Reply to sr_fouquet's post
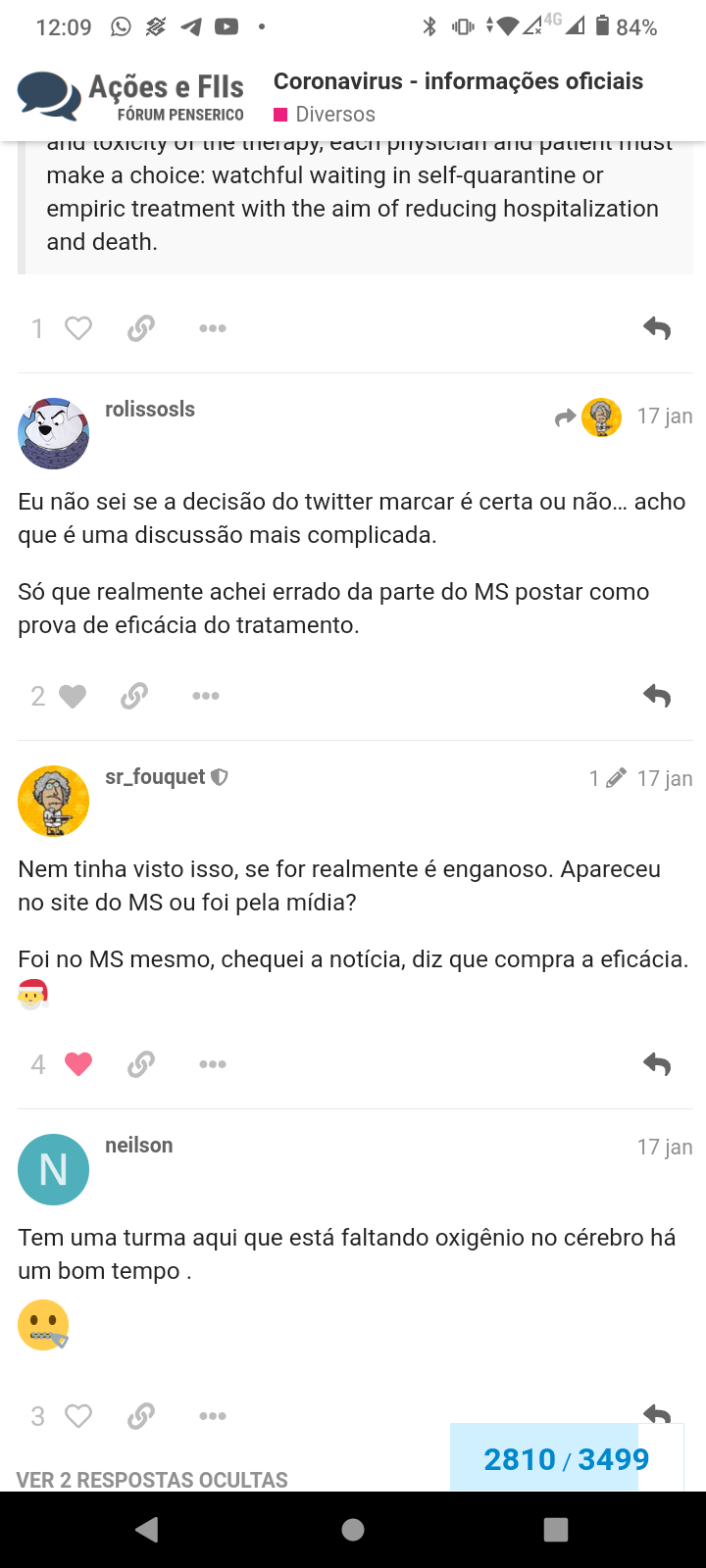The height and width of the screenshot is (1568, 706). pos(656,1063)
